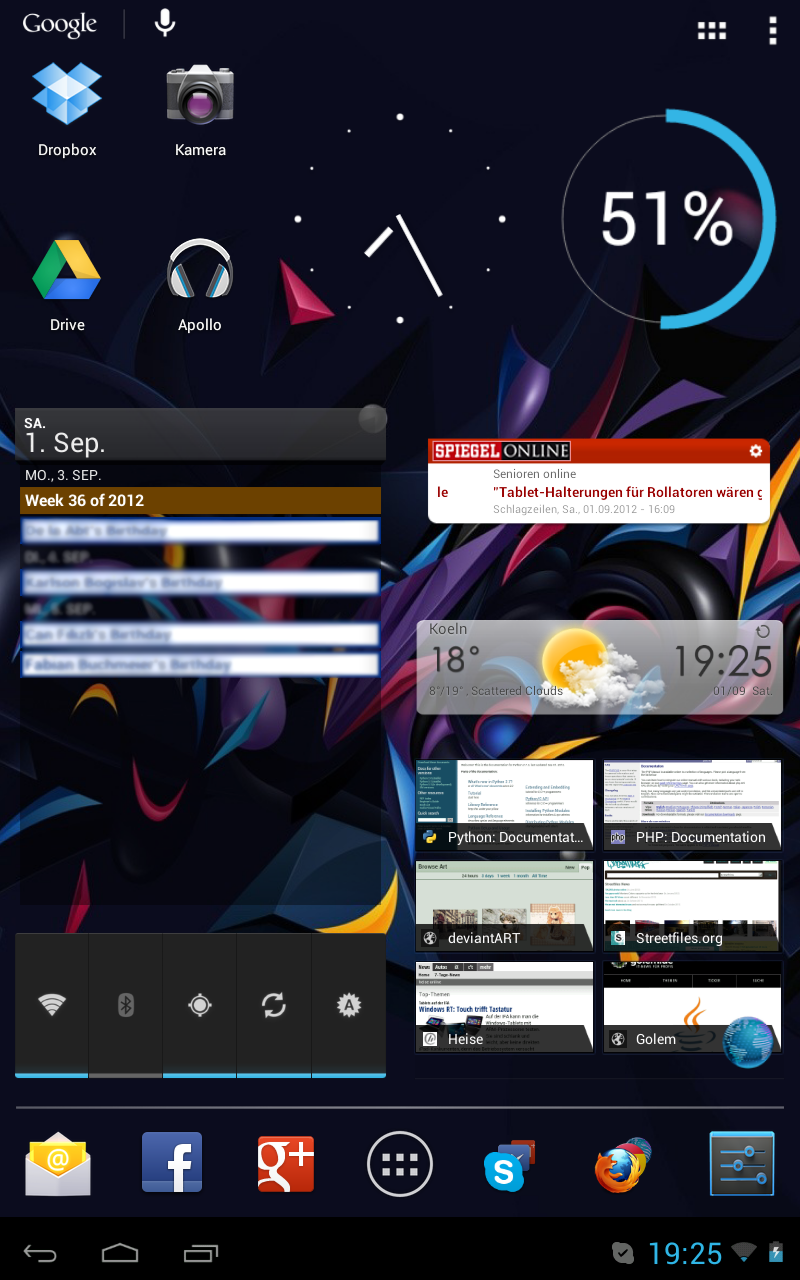Toggle auto-sync in the power widget
The height and width of the screenshot is (1280, 800).
274,1005
